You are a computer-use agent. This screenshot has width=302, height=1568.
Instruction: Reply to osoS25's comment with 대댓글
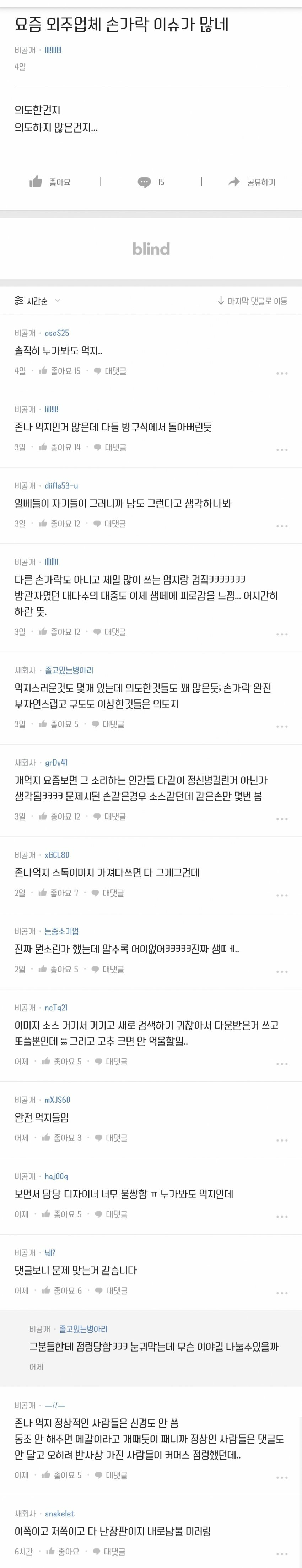click(x=110, y=371)
